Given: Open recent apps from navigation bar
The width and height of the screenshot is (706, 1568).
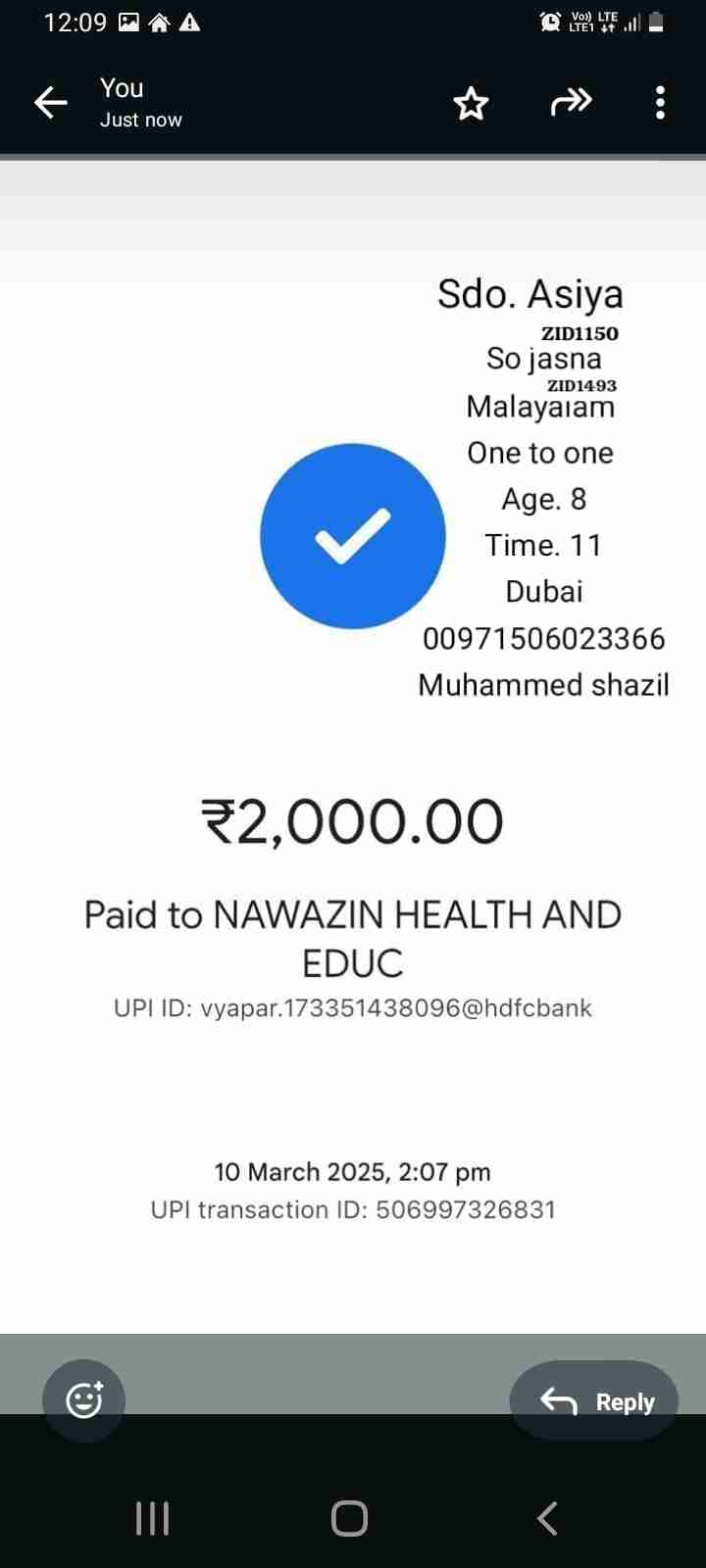Looking at the screenshot, I should click(x=152, y=1518).
